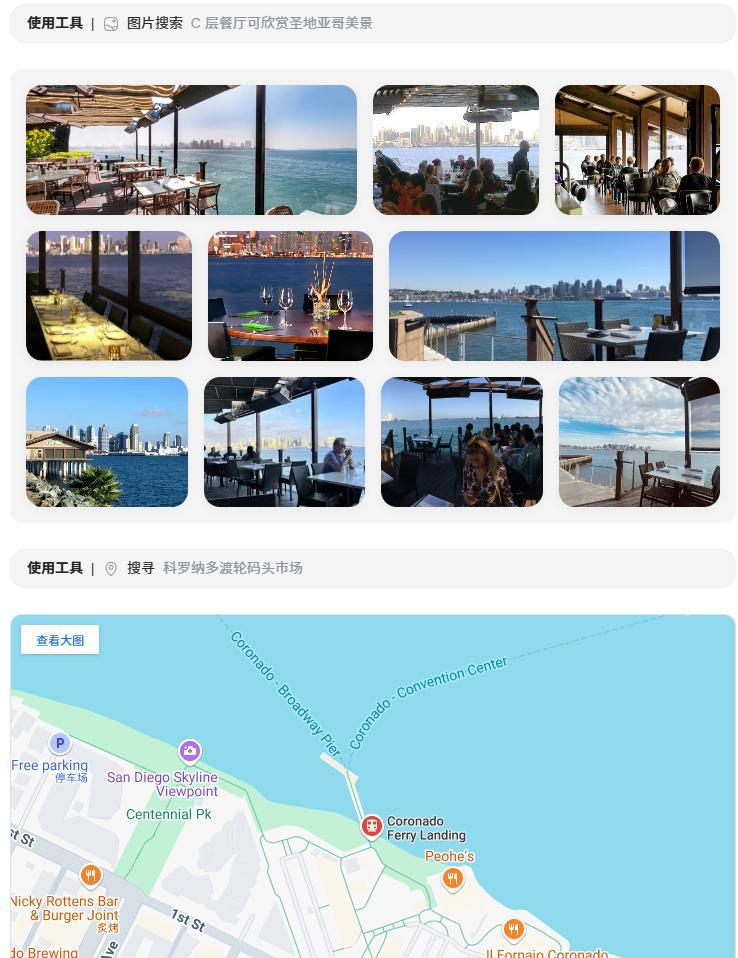The image size is (738, 958).
Task: Select Nicky Rottens Bar & Burger Joint marker
Action: (x=91, y=876)
